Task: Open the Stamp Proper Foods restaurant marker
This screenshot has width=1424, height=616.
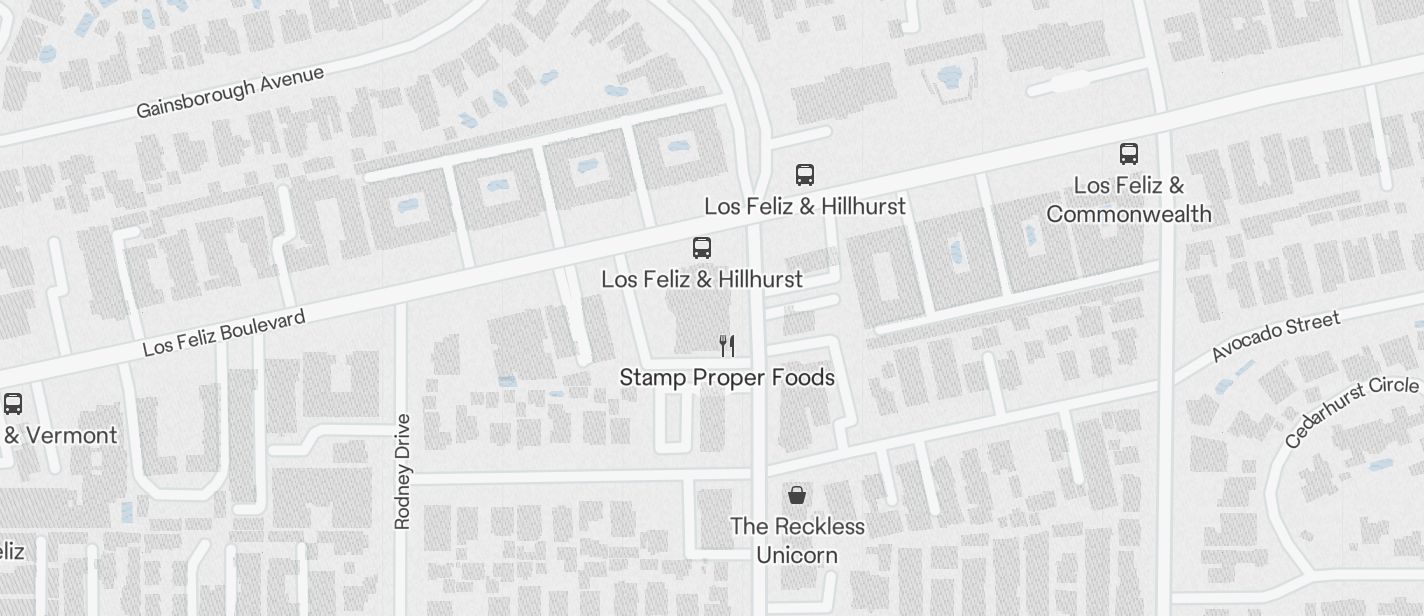Action: [728, 347]
